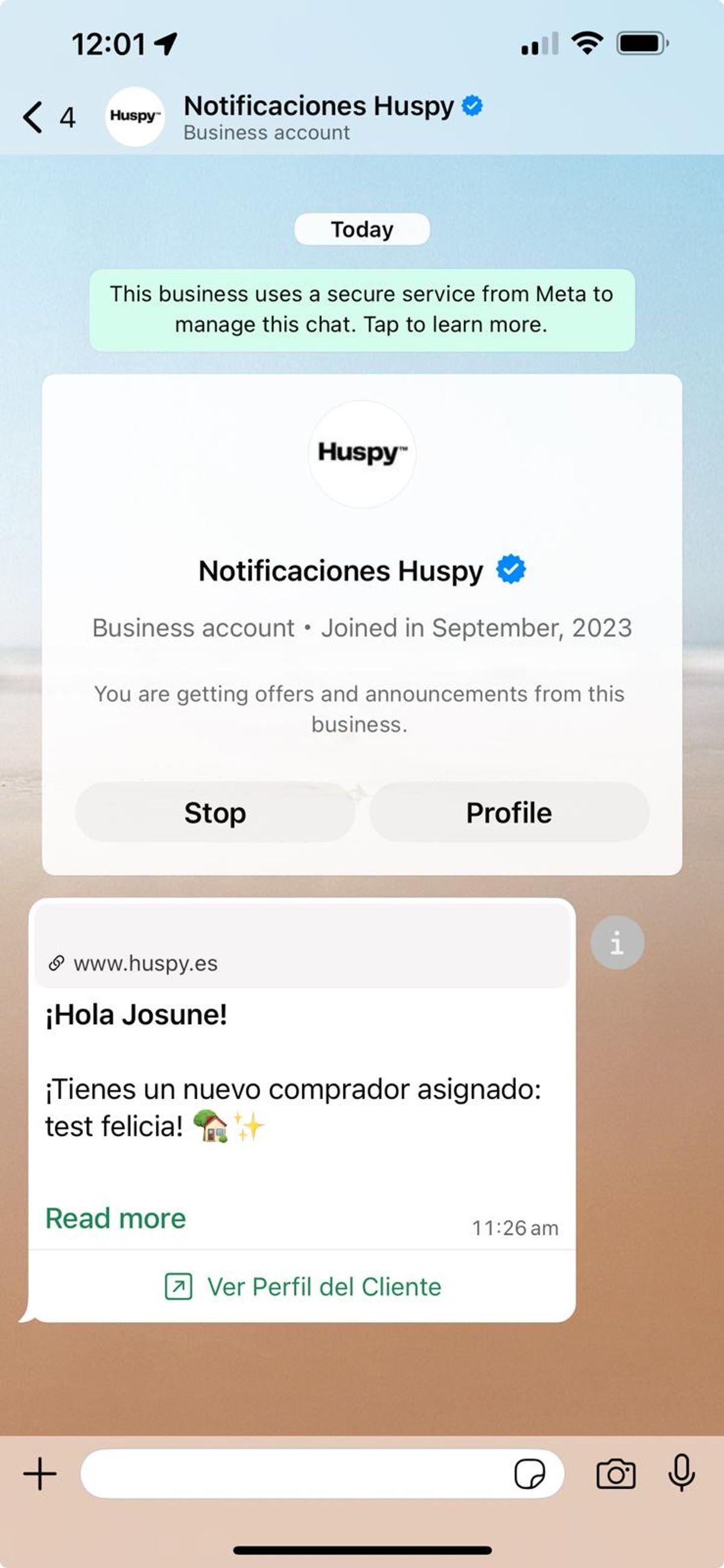Open the attachment plus menu
The height and width of the screenshot is (1568, 724).
click(x=40, y=1474)
